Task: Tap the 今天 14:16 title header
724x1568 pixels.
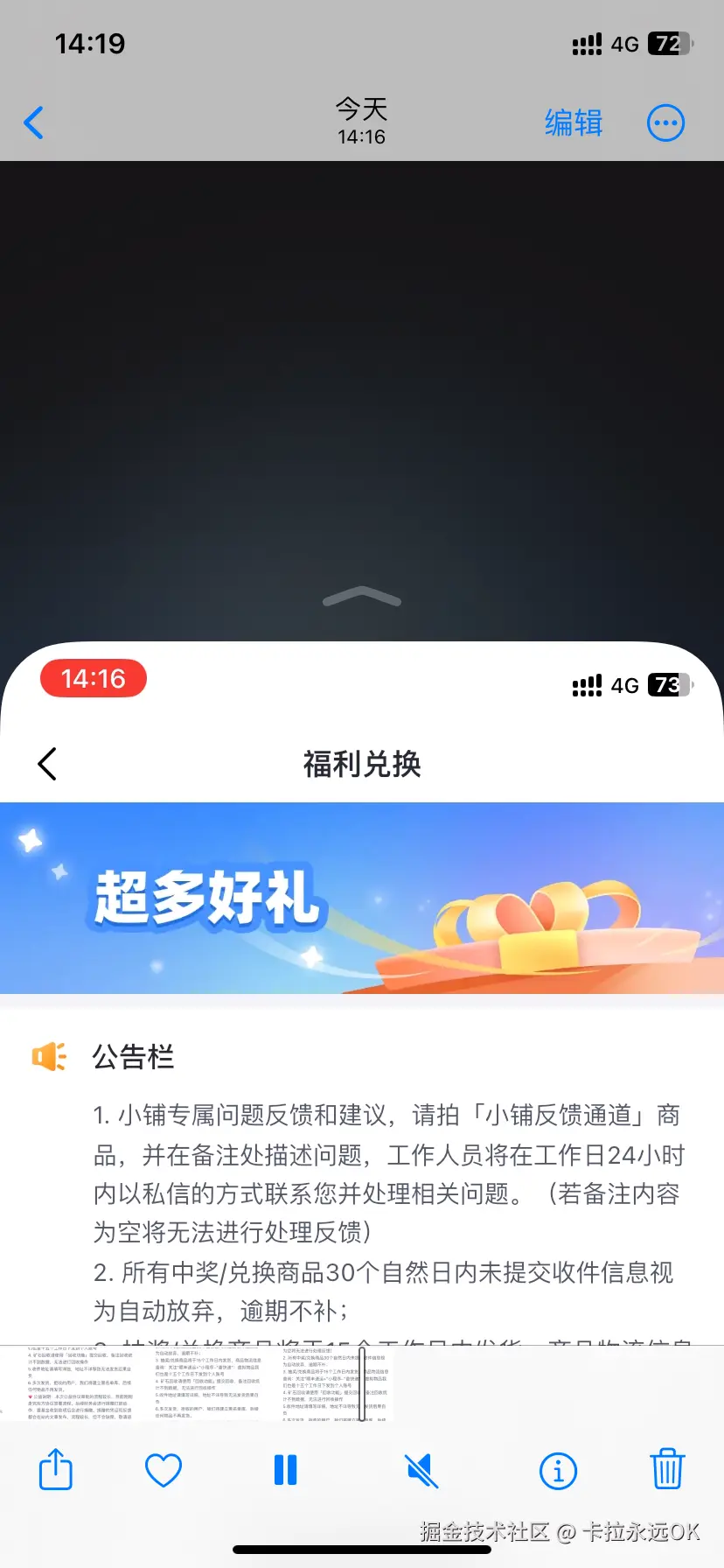Action: point(361,120)
